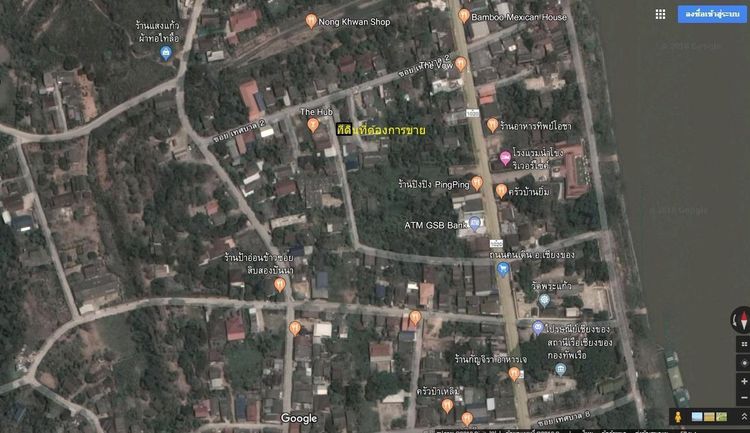750x433 pixels.
Task: Zoom in with the plus button
Action: pyautogui.click(x=744, y=381)
